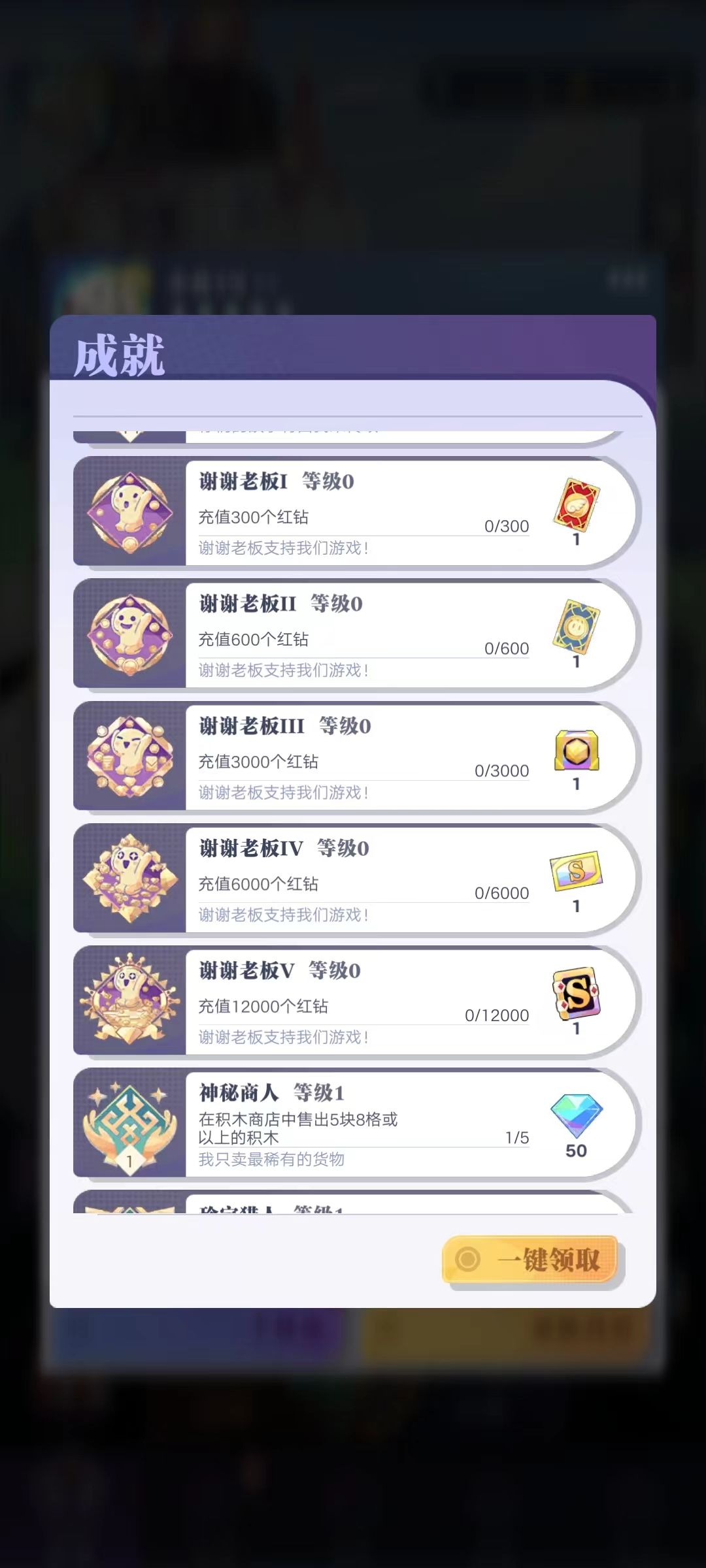The image size is (706, 1568).
Task: Click the gold coin card reward icon
Action: coord(575,627)
